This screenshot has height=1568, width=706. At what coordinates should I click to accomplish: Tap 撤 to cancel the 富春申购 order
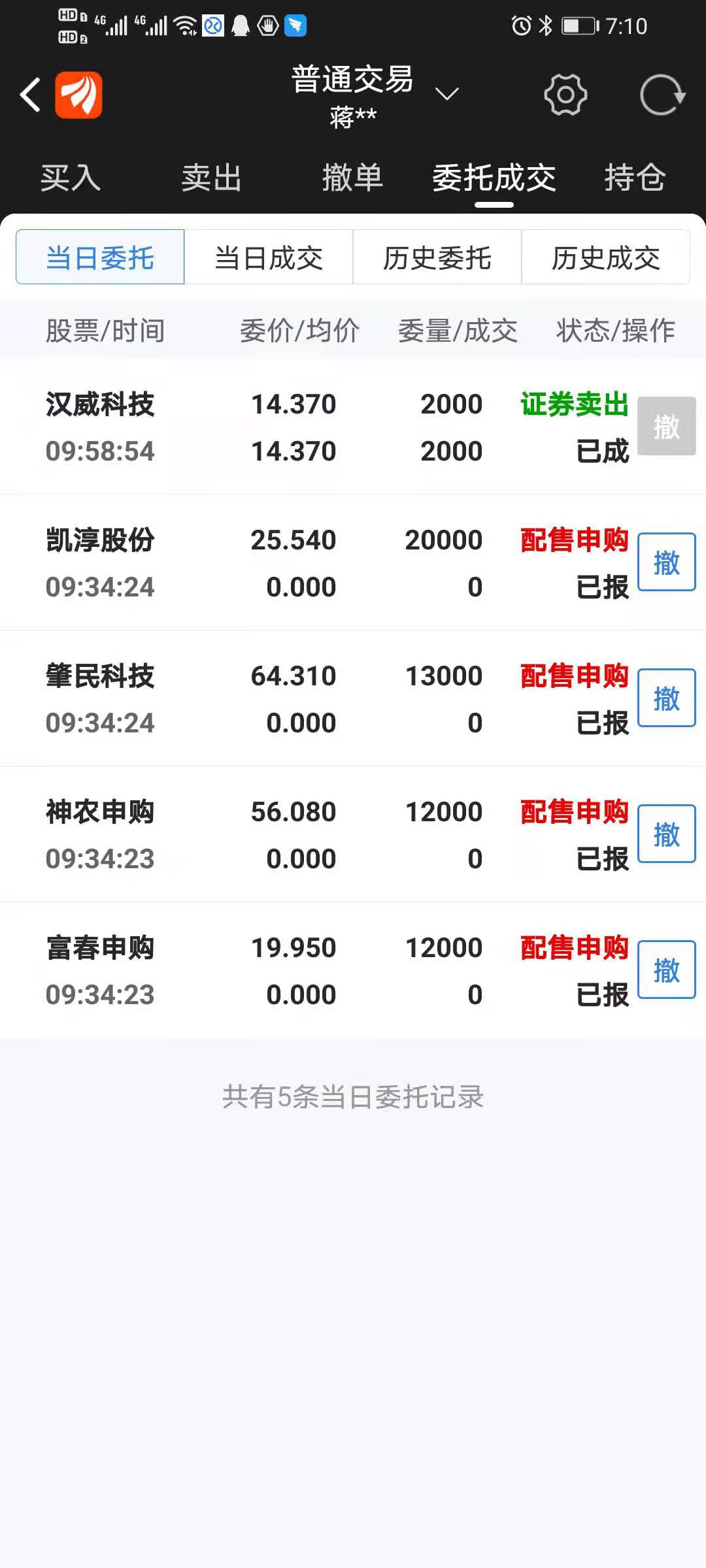[x=666, y=970]
